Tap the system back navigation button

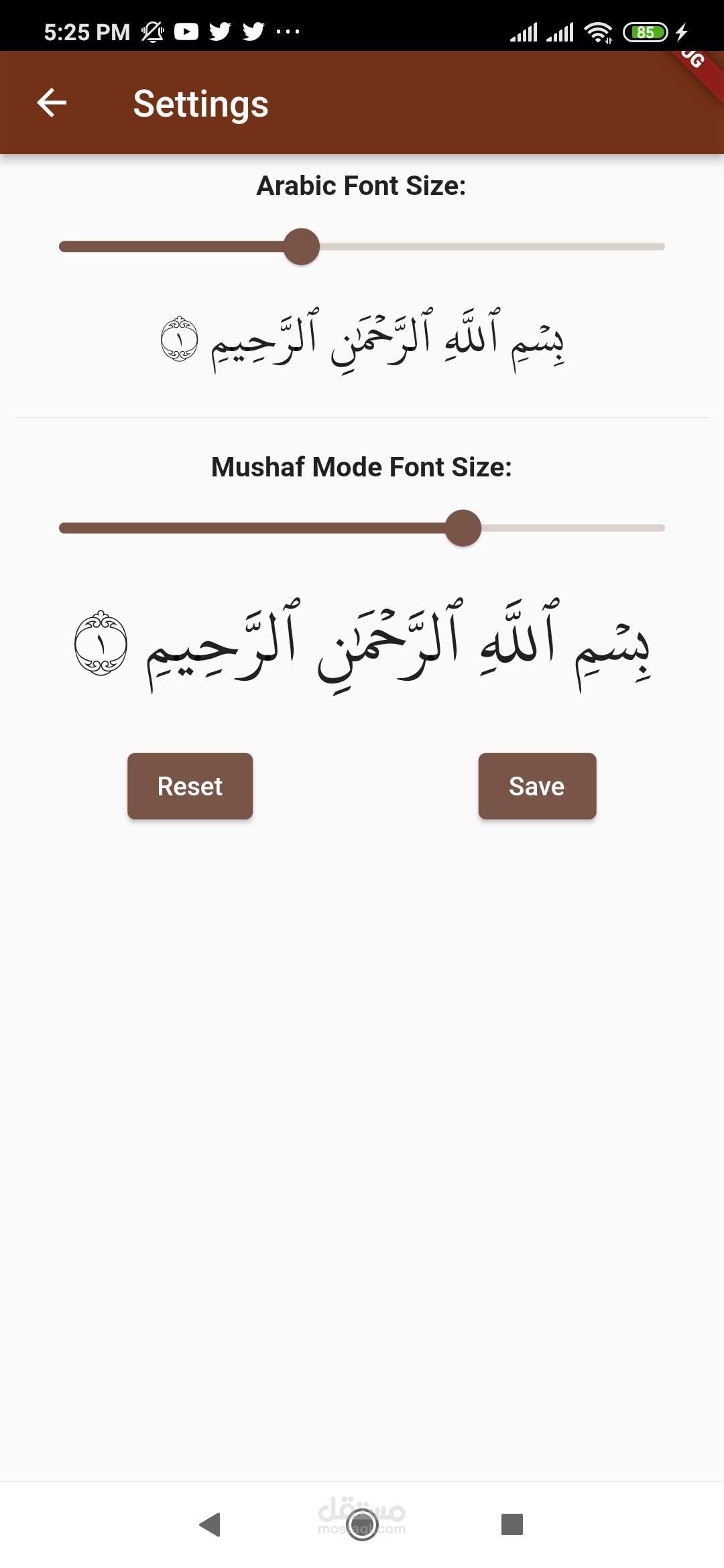[x=210, y=1524]
